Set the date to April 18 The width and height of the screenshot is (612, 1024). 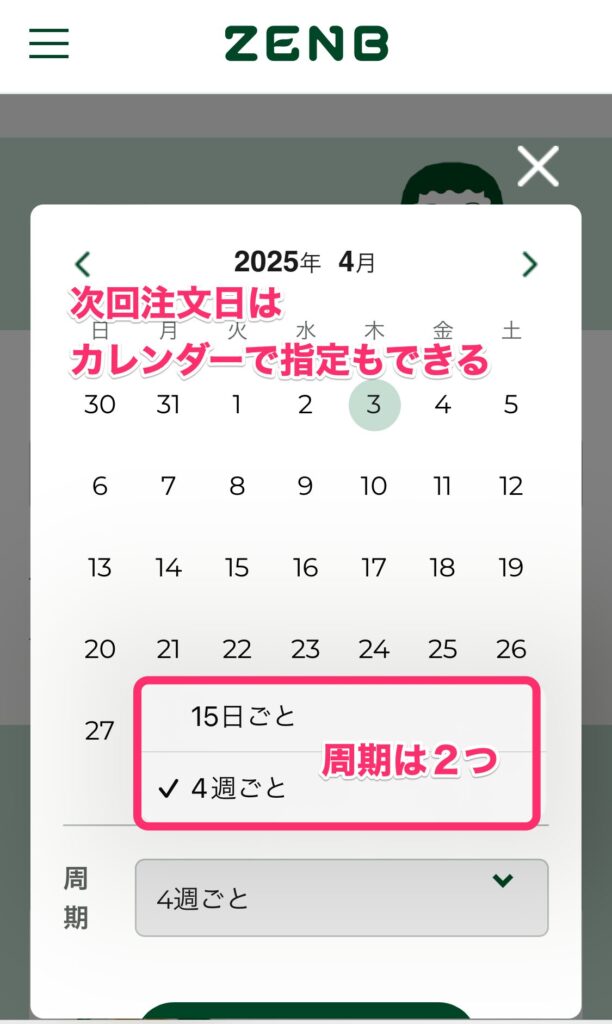coord(442,568)
